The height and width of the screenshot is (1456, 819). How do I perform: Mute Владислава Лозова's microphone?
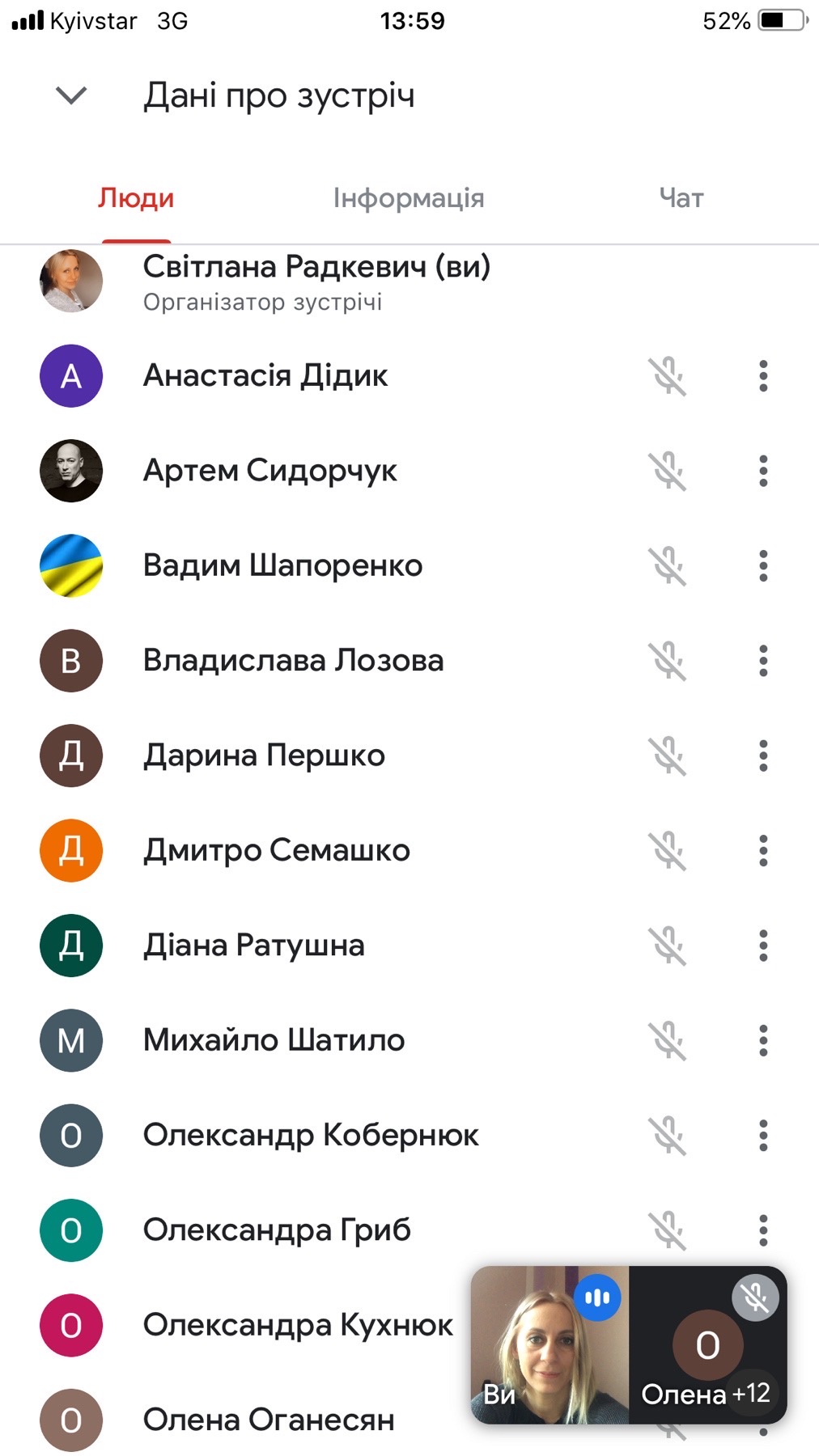pos(668,661)
